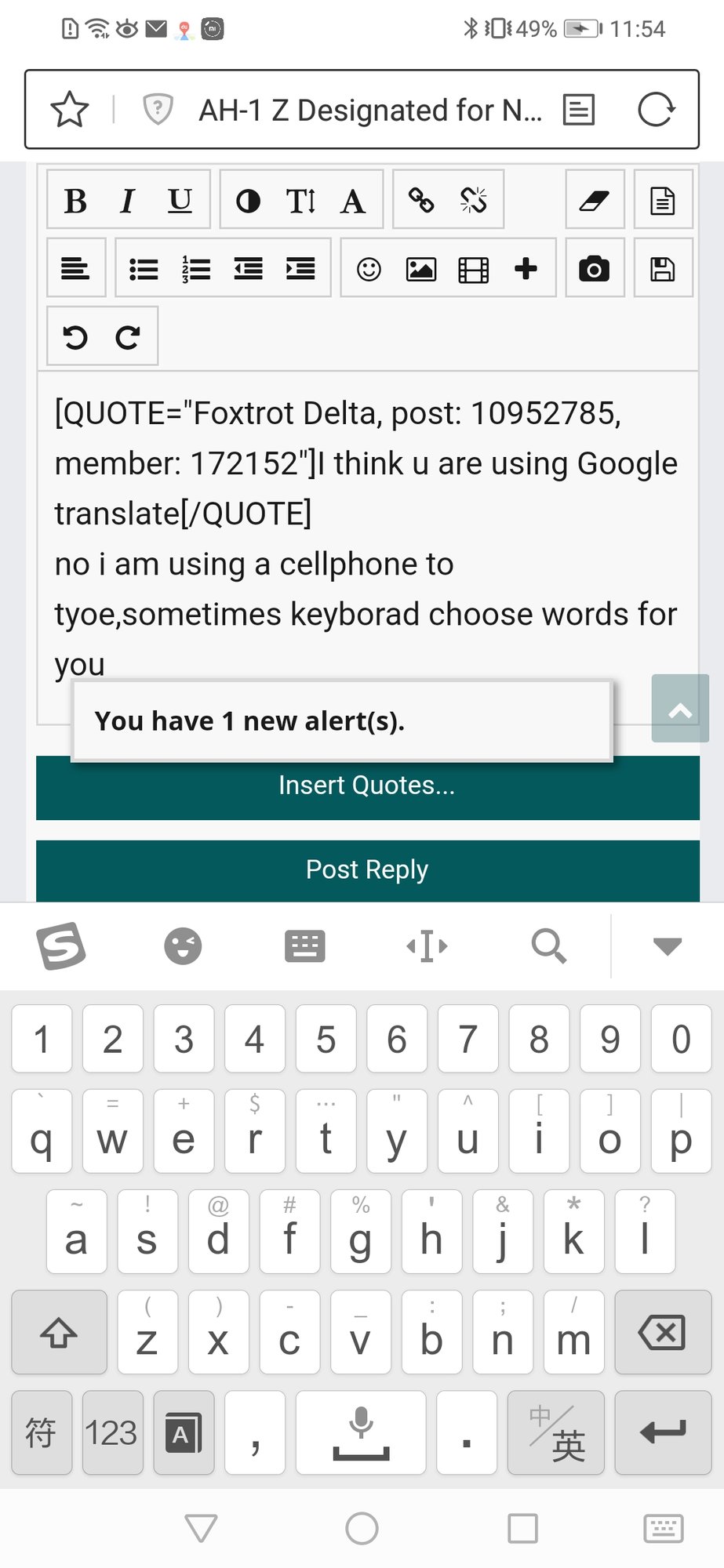Screen dimensions: 724x1568
Task: Hit backspace on the keyboard
Action: [x=663, y=1332]
